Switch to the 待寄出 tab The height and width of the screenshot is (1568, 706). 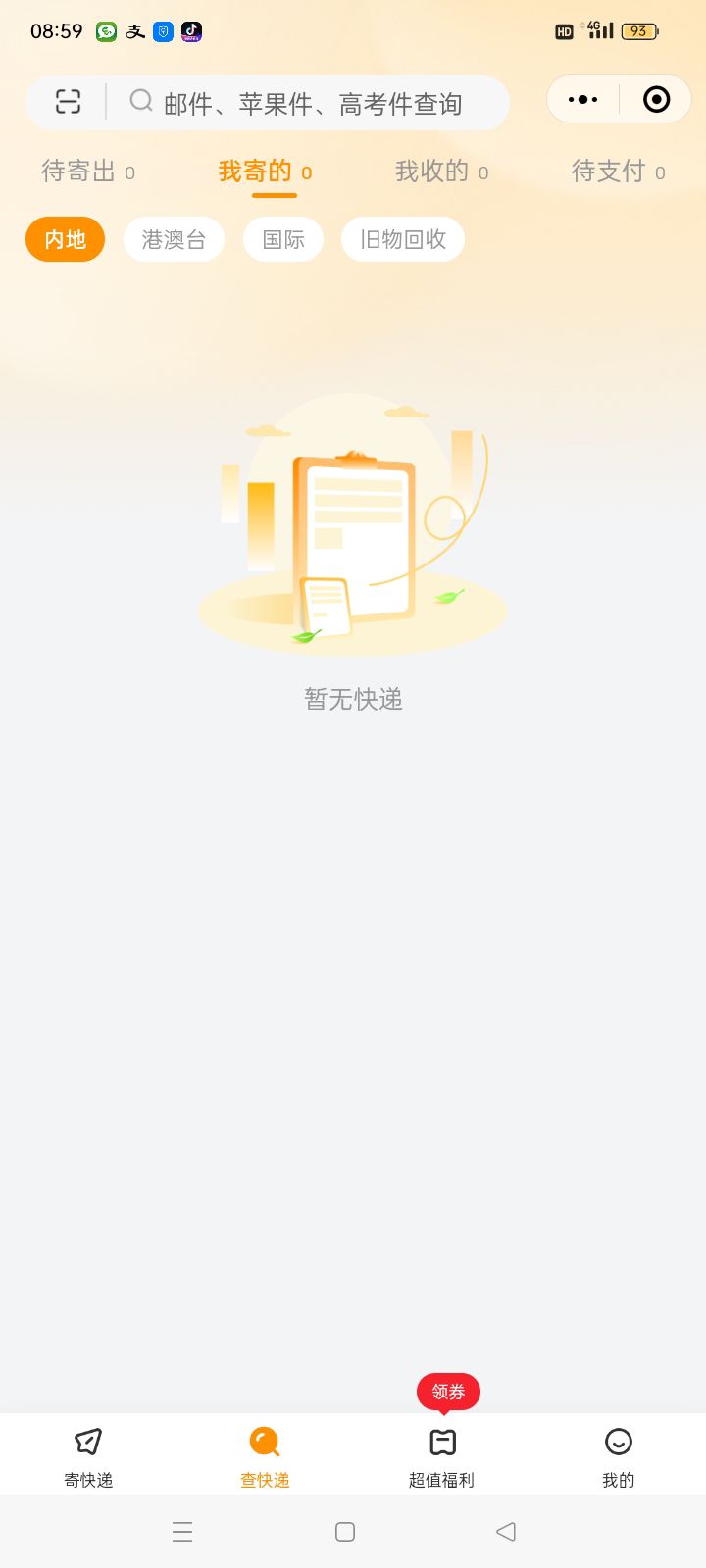click(x=87, y=171)
